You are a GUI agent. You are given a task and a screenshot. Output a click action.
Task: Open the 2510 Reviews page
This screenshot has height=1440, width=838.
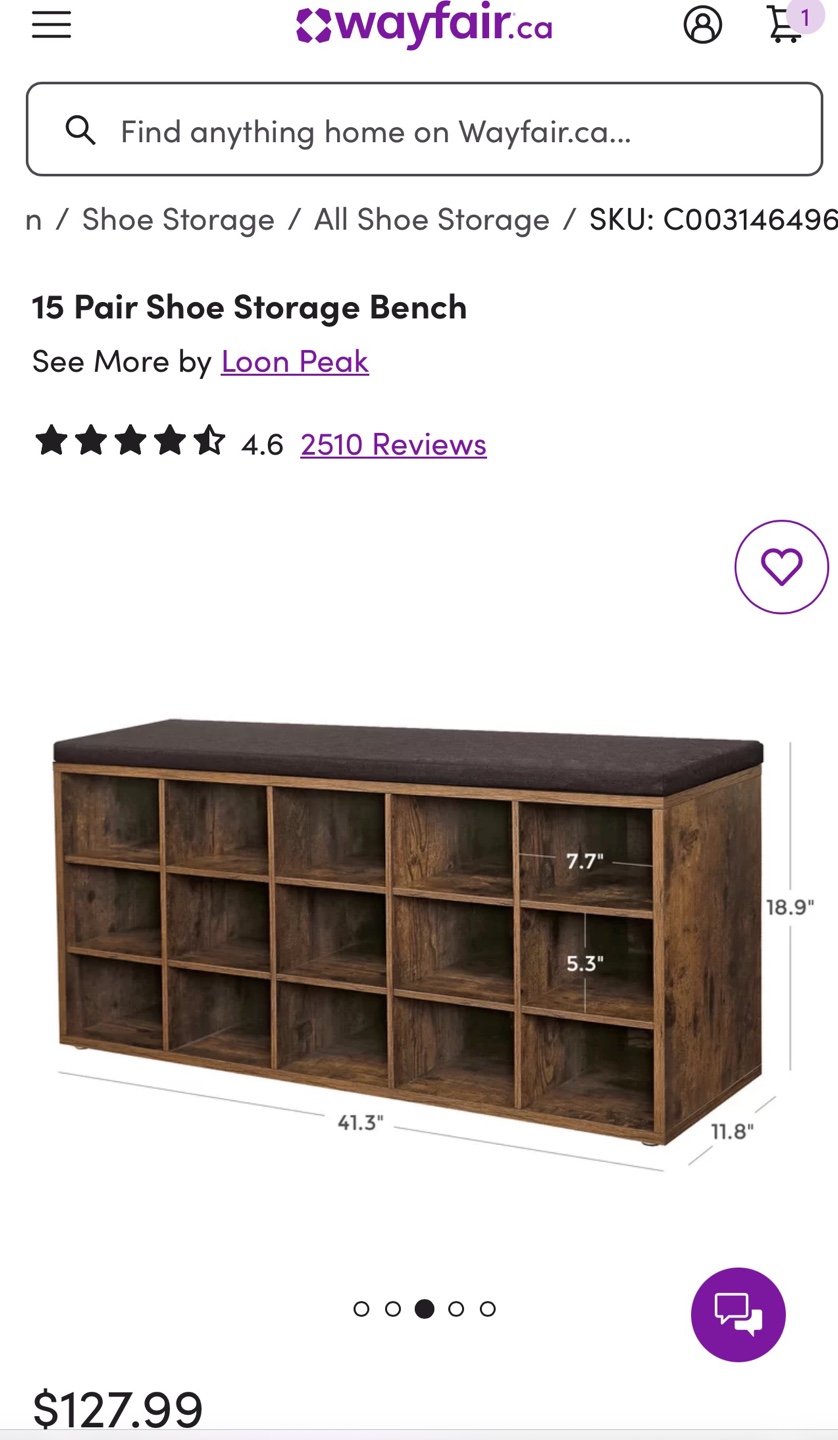point(393,444)
